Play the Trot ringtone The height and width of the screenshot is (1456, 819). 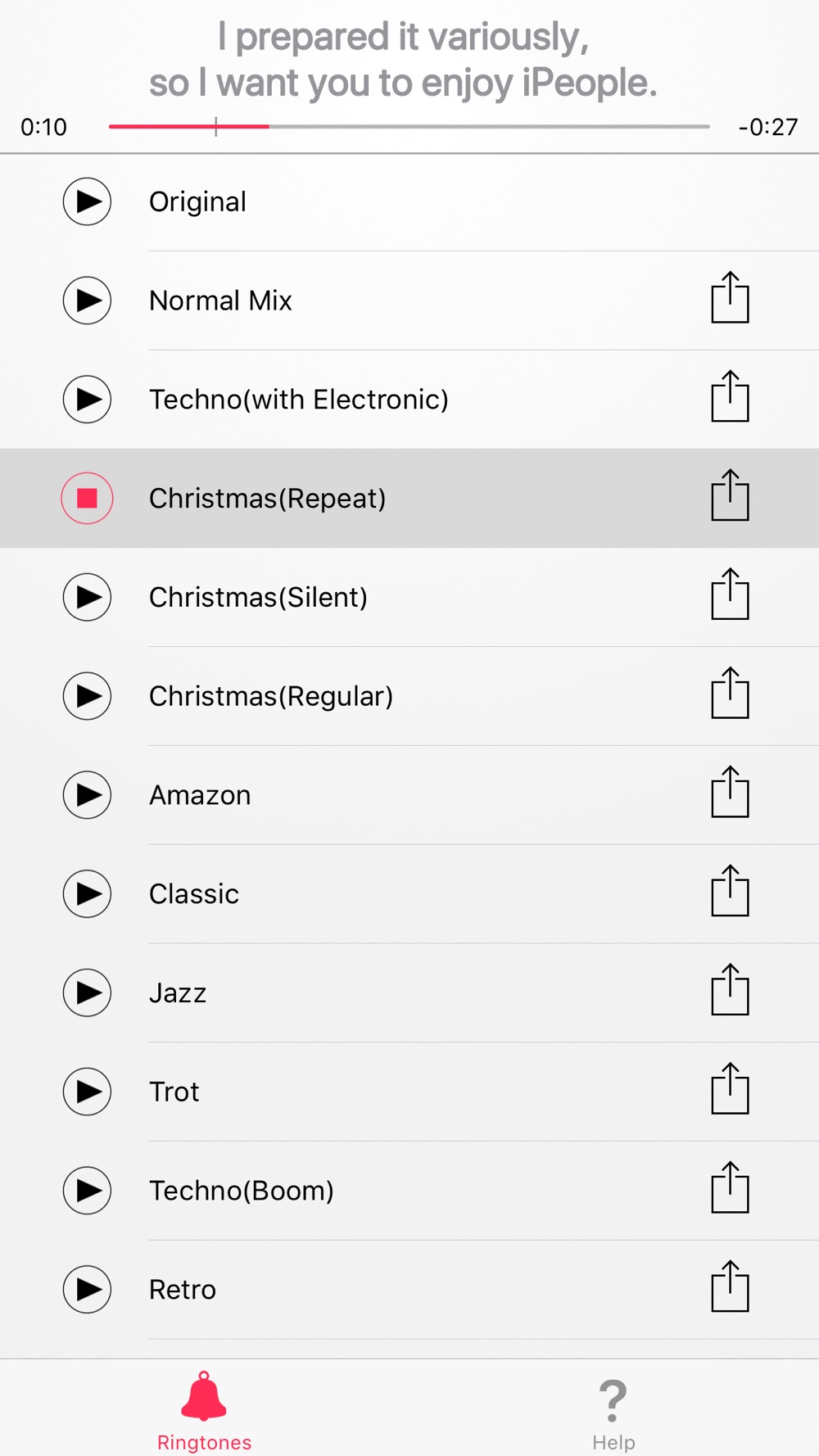(x=87, y=1092)
